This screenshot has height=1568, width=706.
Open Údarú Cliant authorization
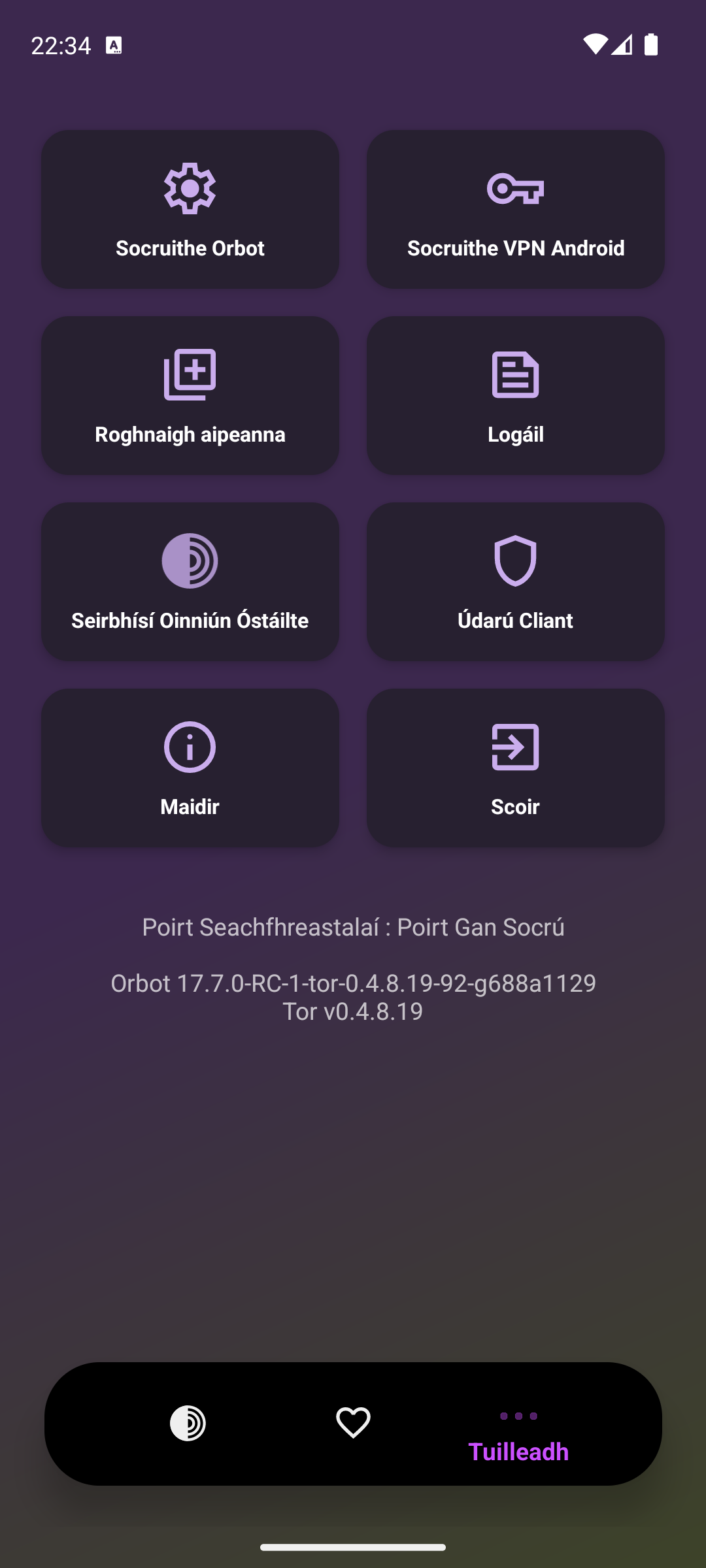(515, 581)
